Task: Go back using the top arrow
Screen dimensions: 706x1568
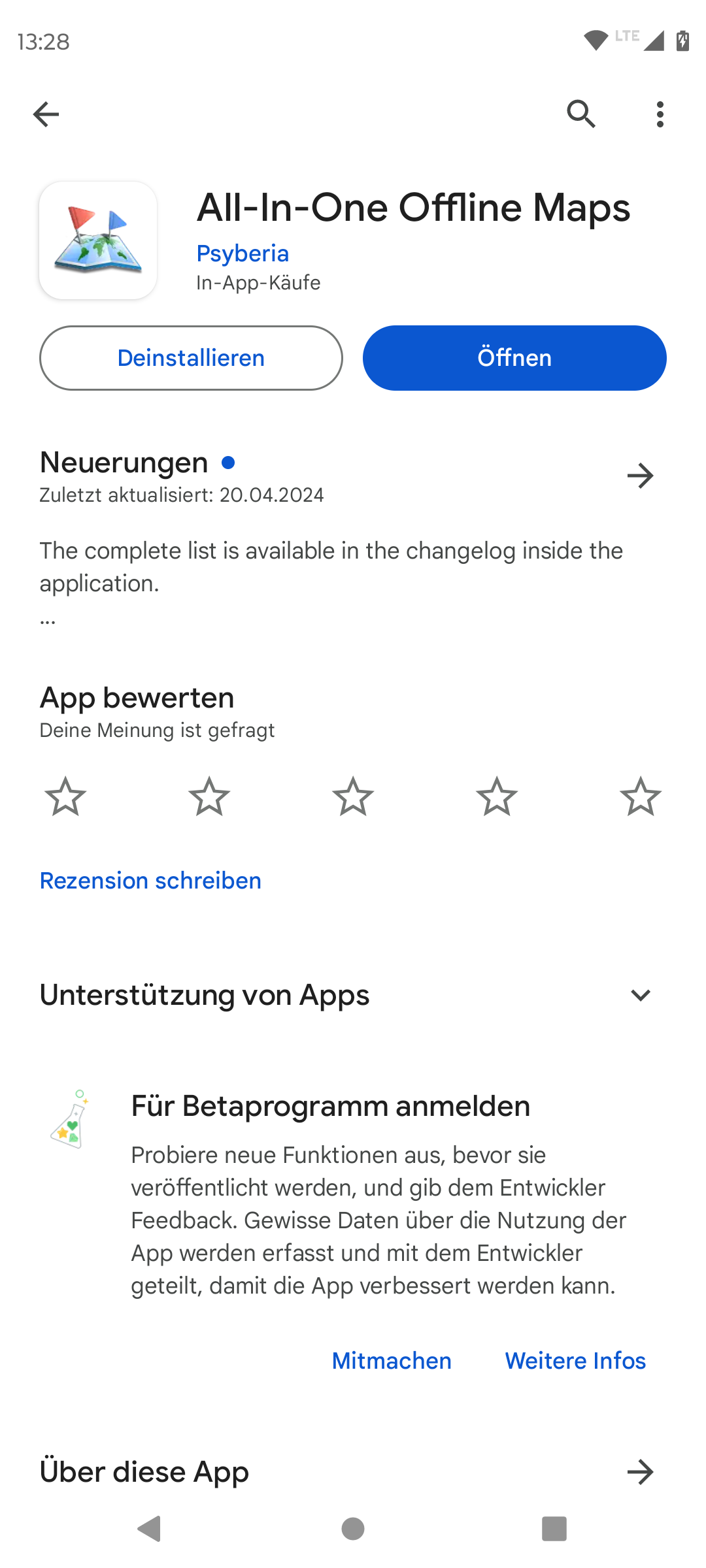Action: (46, 114)
